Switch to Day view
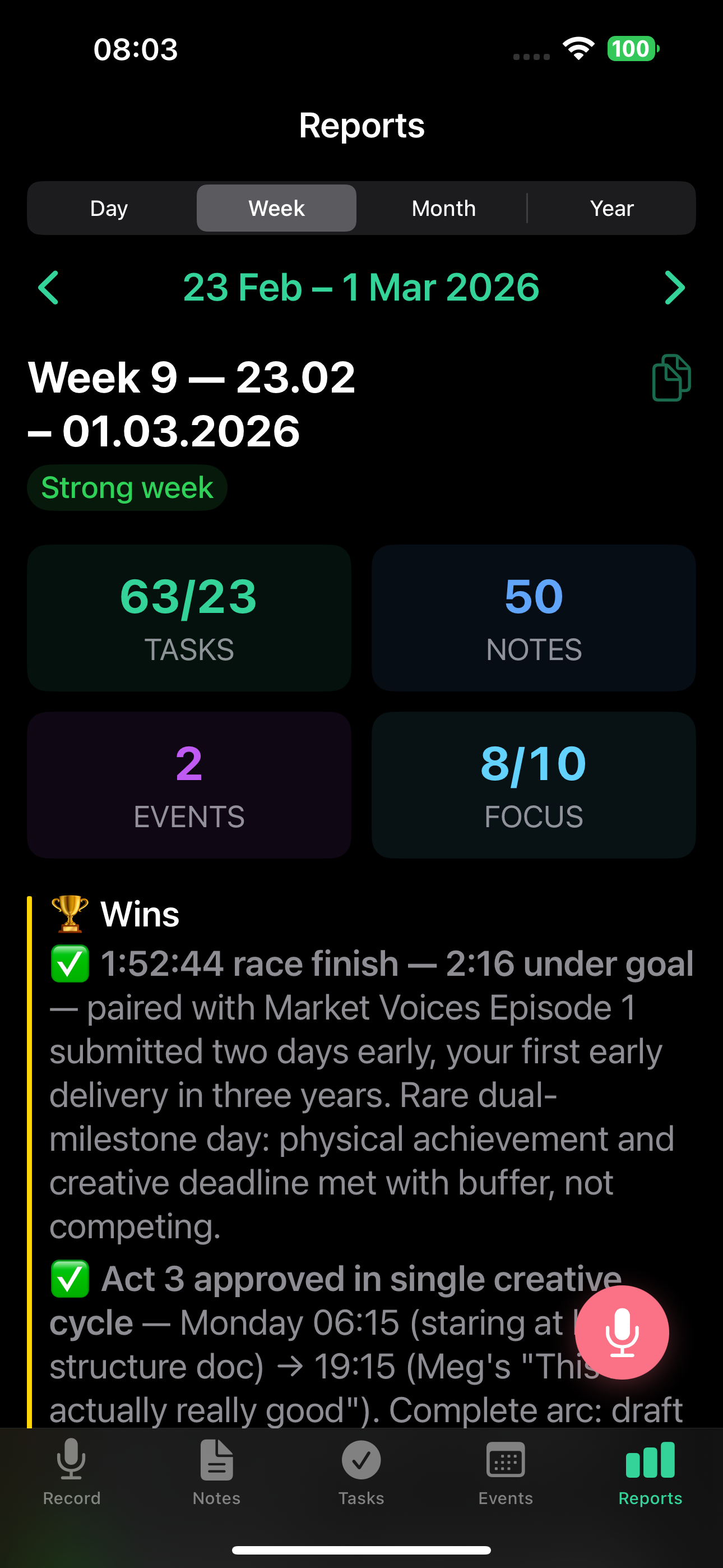The height and width of the screenshot is (1568, 723). [108, 207]
